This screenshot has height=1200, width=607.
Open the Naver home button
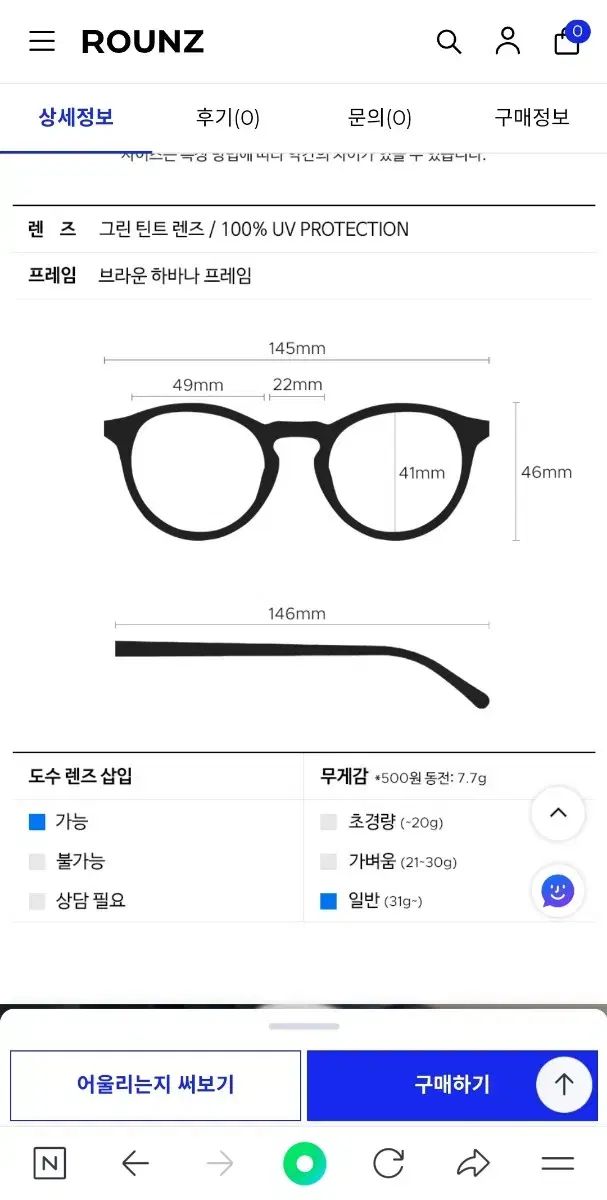(x=50, y=1163)
